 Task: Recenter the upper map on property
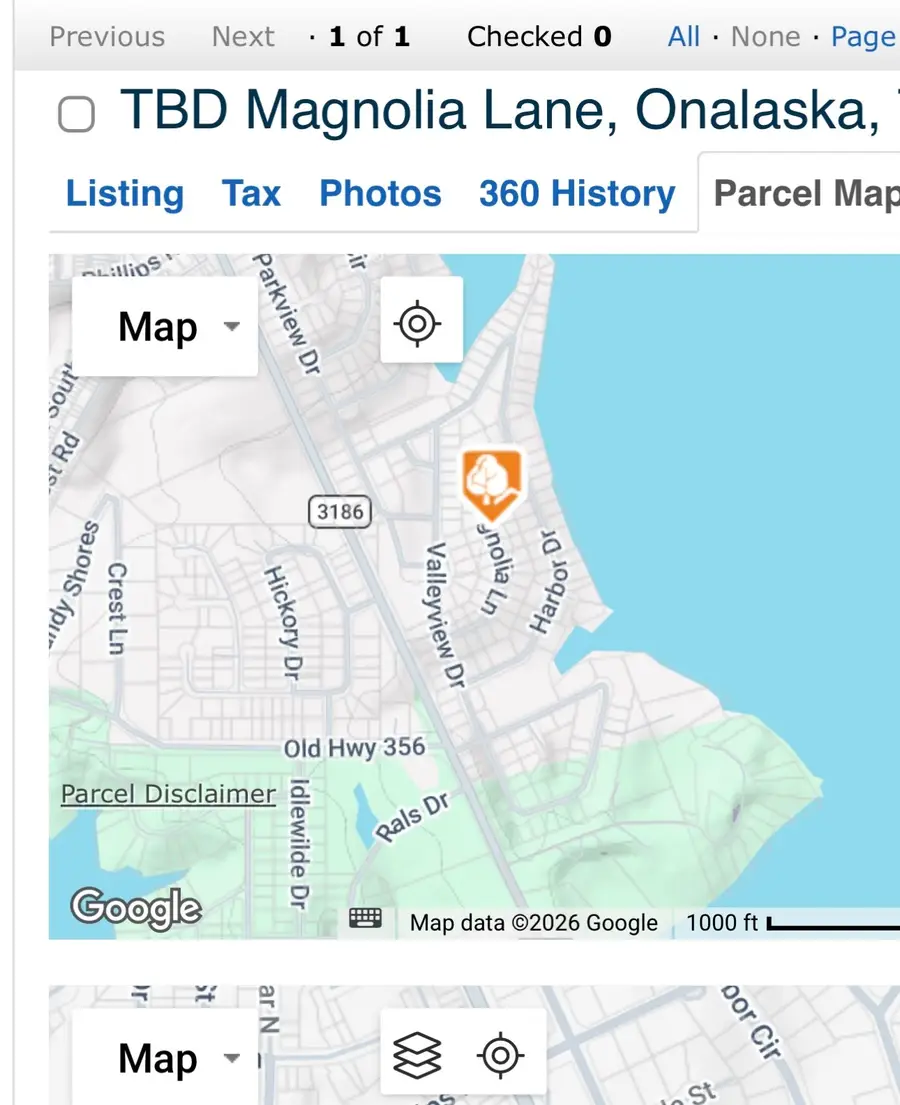point(421,321)
